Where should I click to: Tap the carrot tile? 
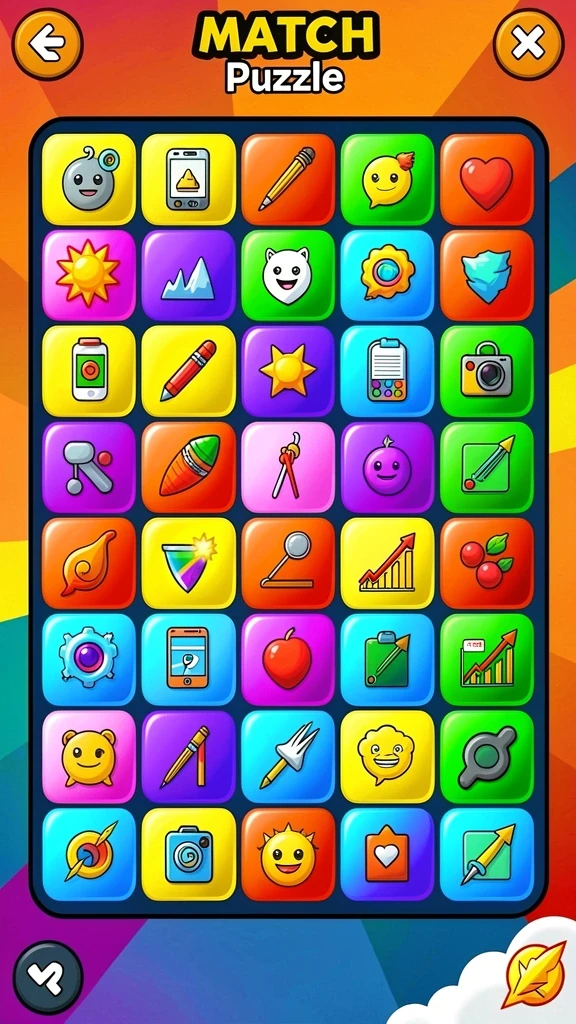pyautogui.click(x=188, y=467)
